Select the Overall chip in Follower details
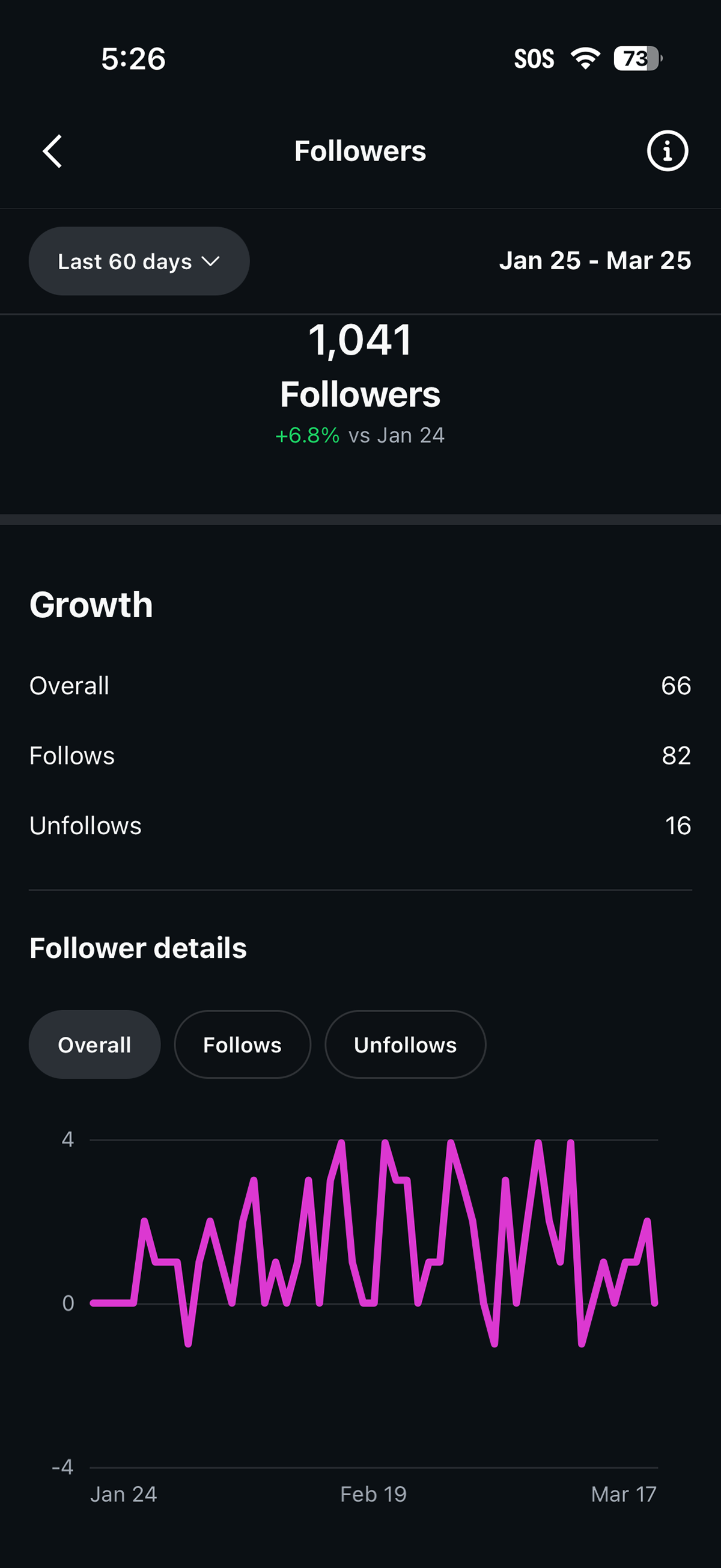This screenshot has height=1568, width=721. [x=94, y=1045]
